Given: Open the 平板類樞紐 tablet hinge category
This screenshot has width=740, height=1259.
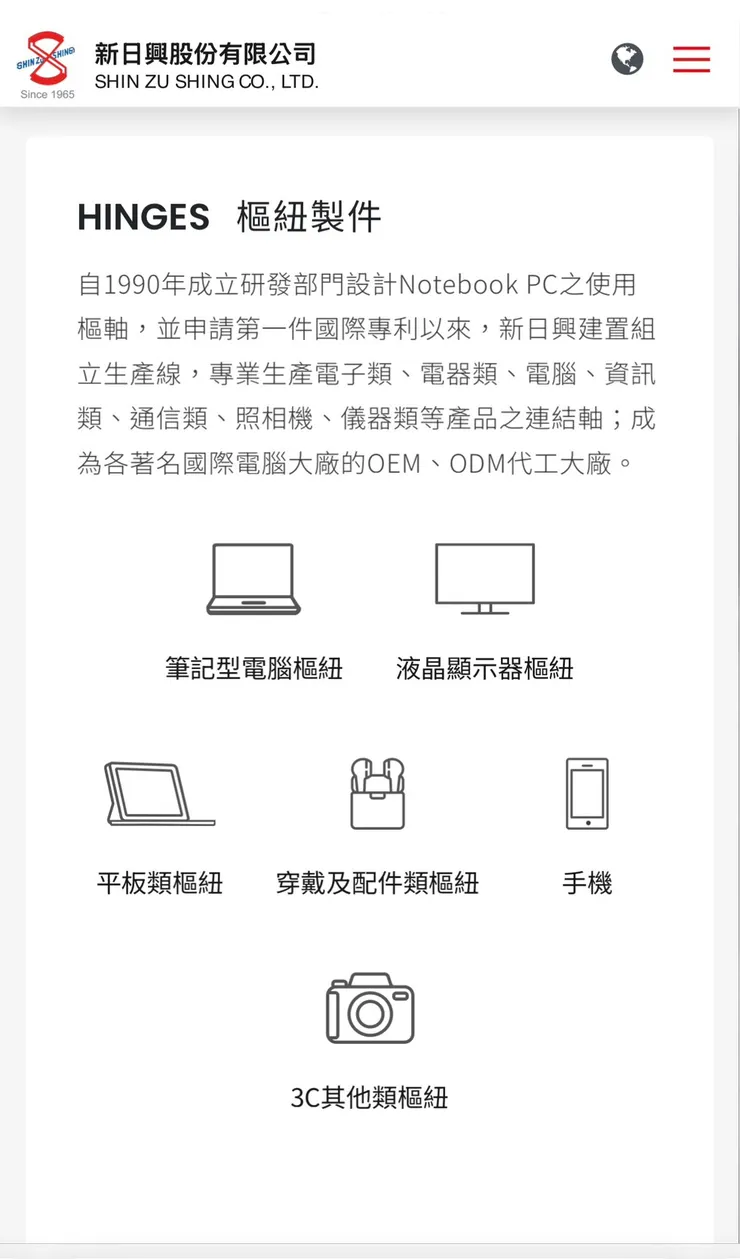Looking at the screenshot, I should 159,793.
